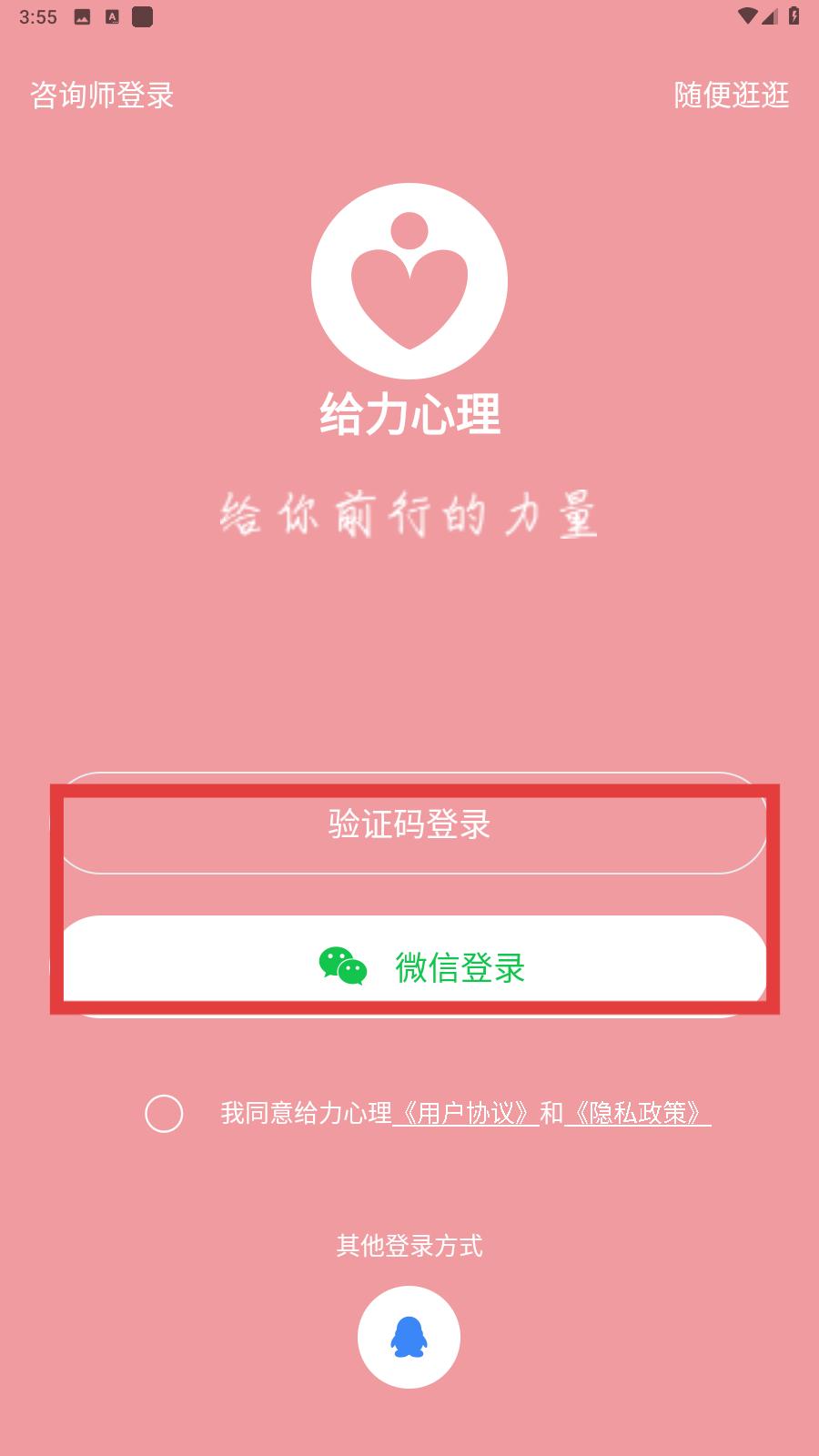Check the agreement consent circle
819x1456 pixels.
pos(164,1114)
